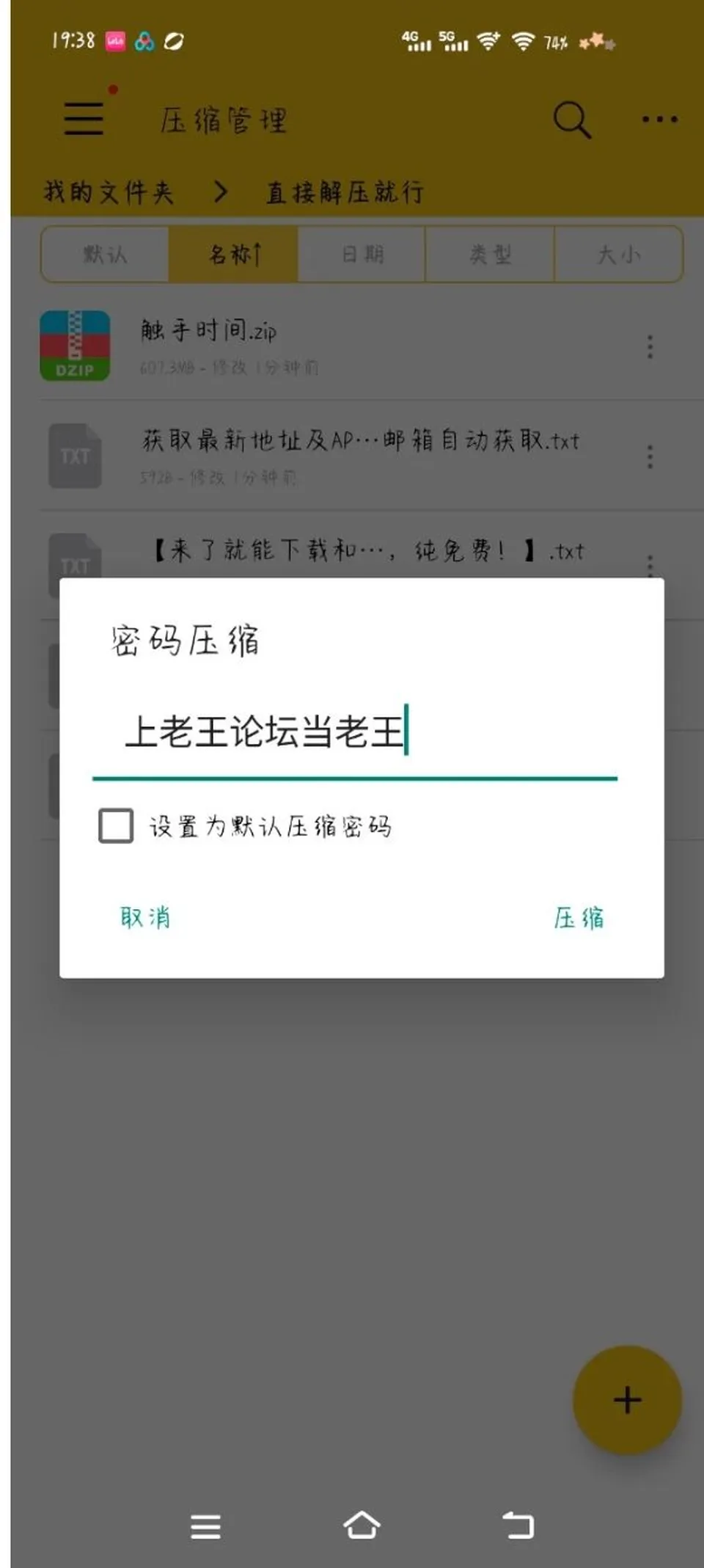Sort files by 日期

[x=362, y=255]
